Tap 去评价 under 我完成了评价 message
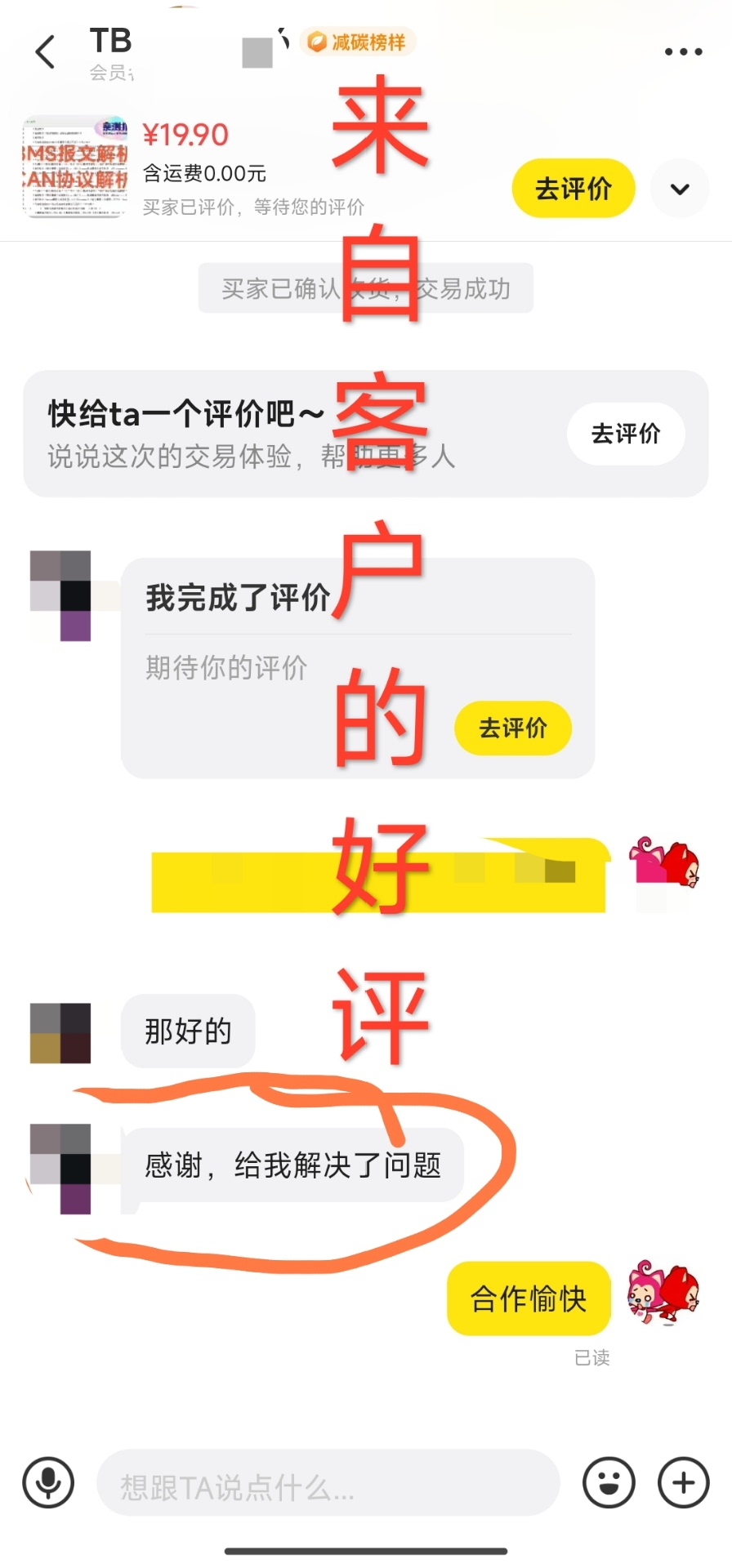The height and width of the screenshot is (1568, 732). pyautogui.click(x=513, y=728)
